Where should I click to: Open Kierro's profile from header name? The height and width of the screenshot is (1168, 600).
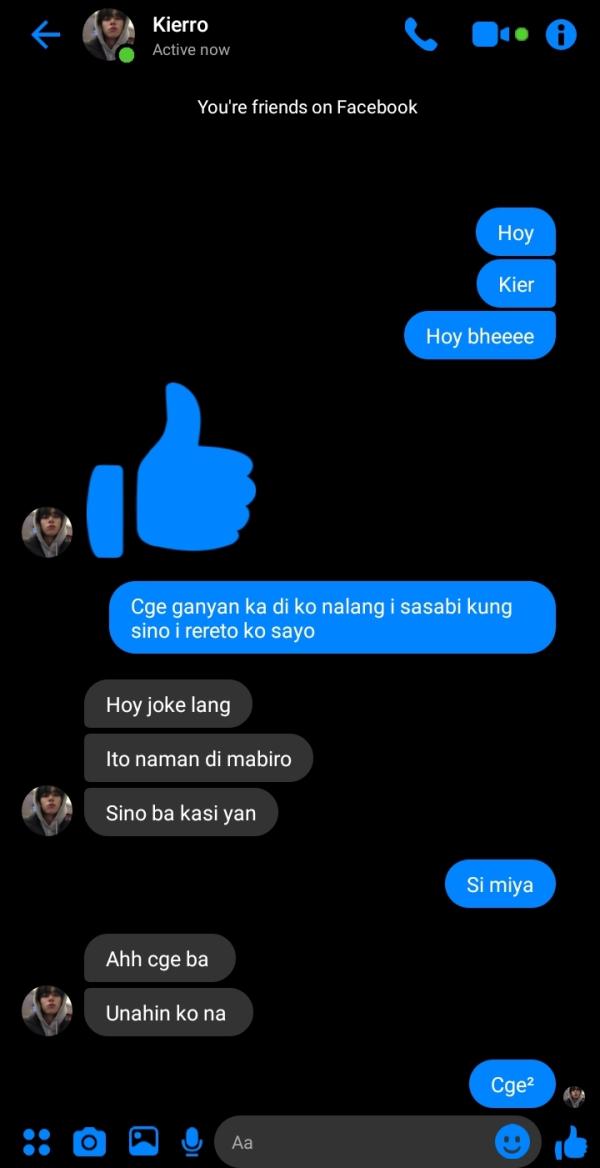pyautogui.click(x=180, y=24)
